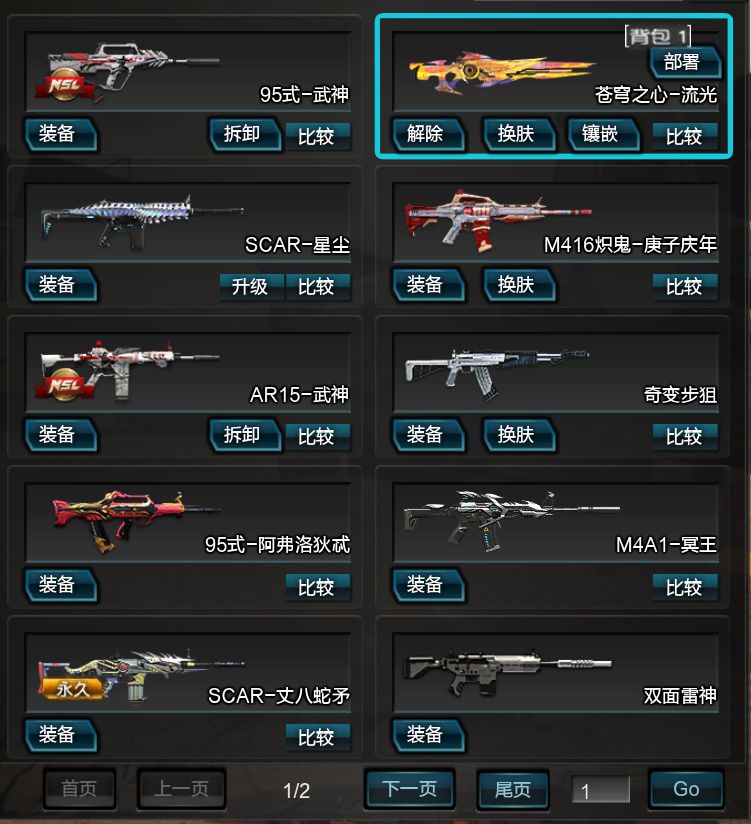Tap 装备 for M416炽鬼-庚子庆年
Viewport: 751px width, 824px height.
(426, 285)
